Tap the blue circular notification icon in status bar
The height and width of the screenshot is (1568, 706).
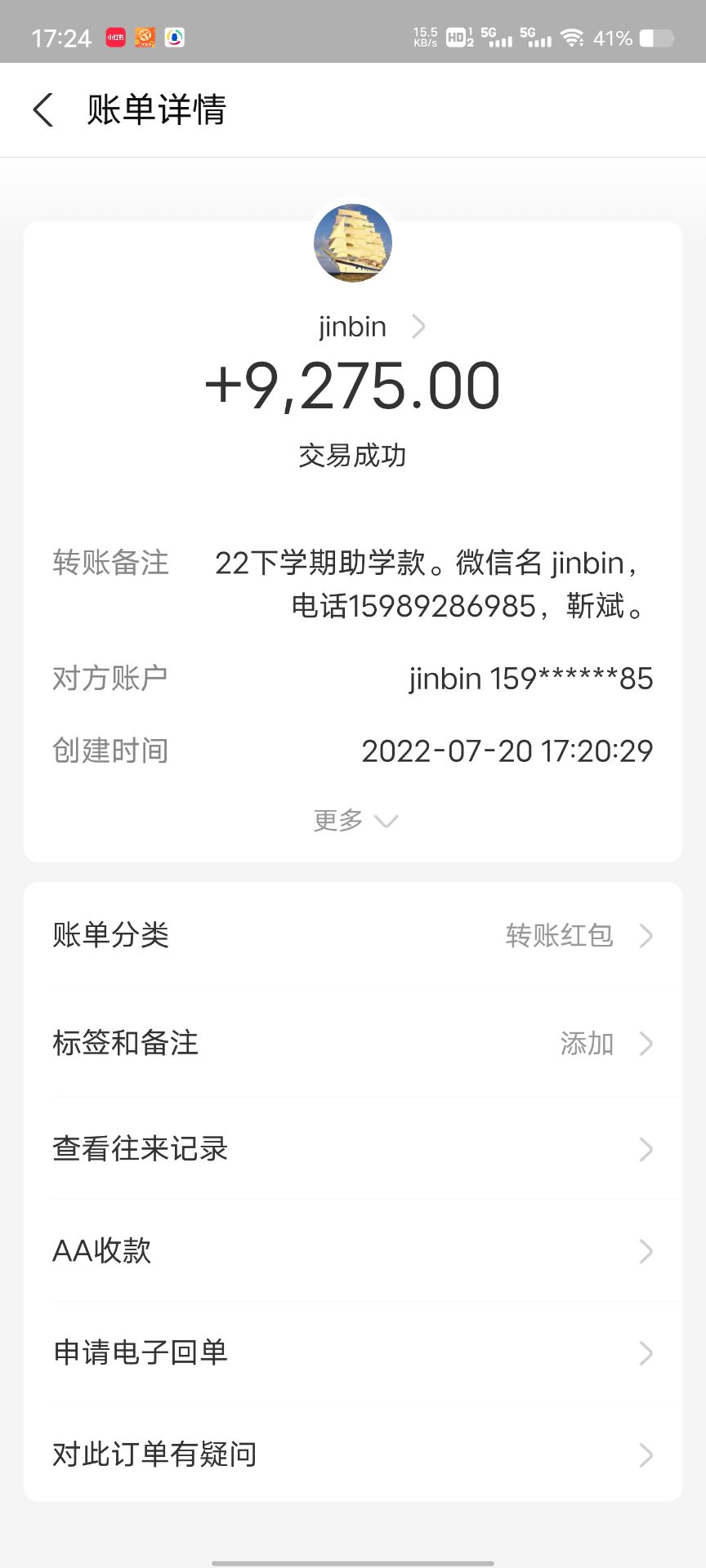pyautogui.click(x=173, y=38)
